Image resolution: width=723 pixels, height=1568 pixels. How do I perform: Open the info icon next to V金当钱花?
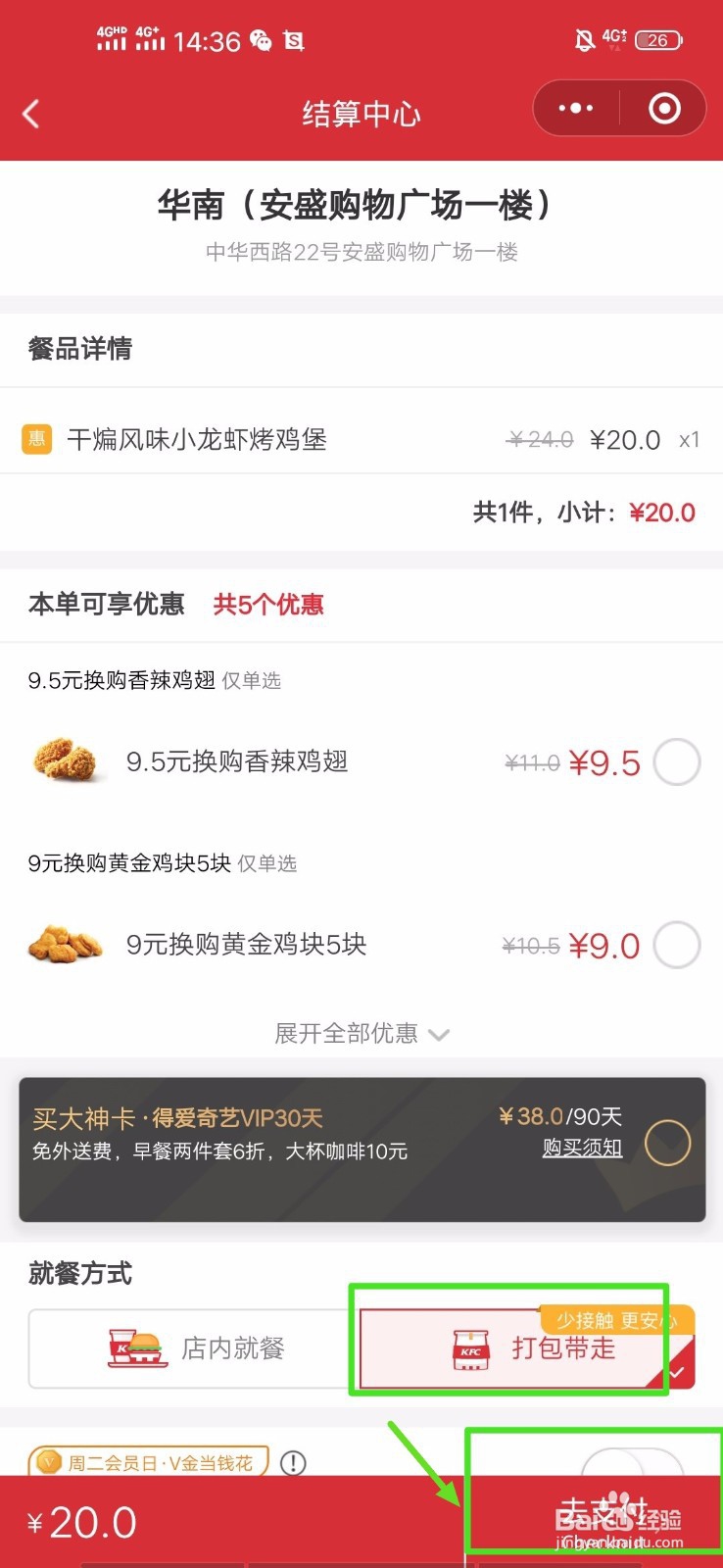point(293,1463)
